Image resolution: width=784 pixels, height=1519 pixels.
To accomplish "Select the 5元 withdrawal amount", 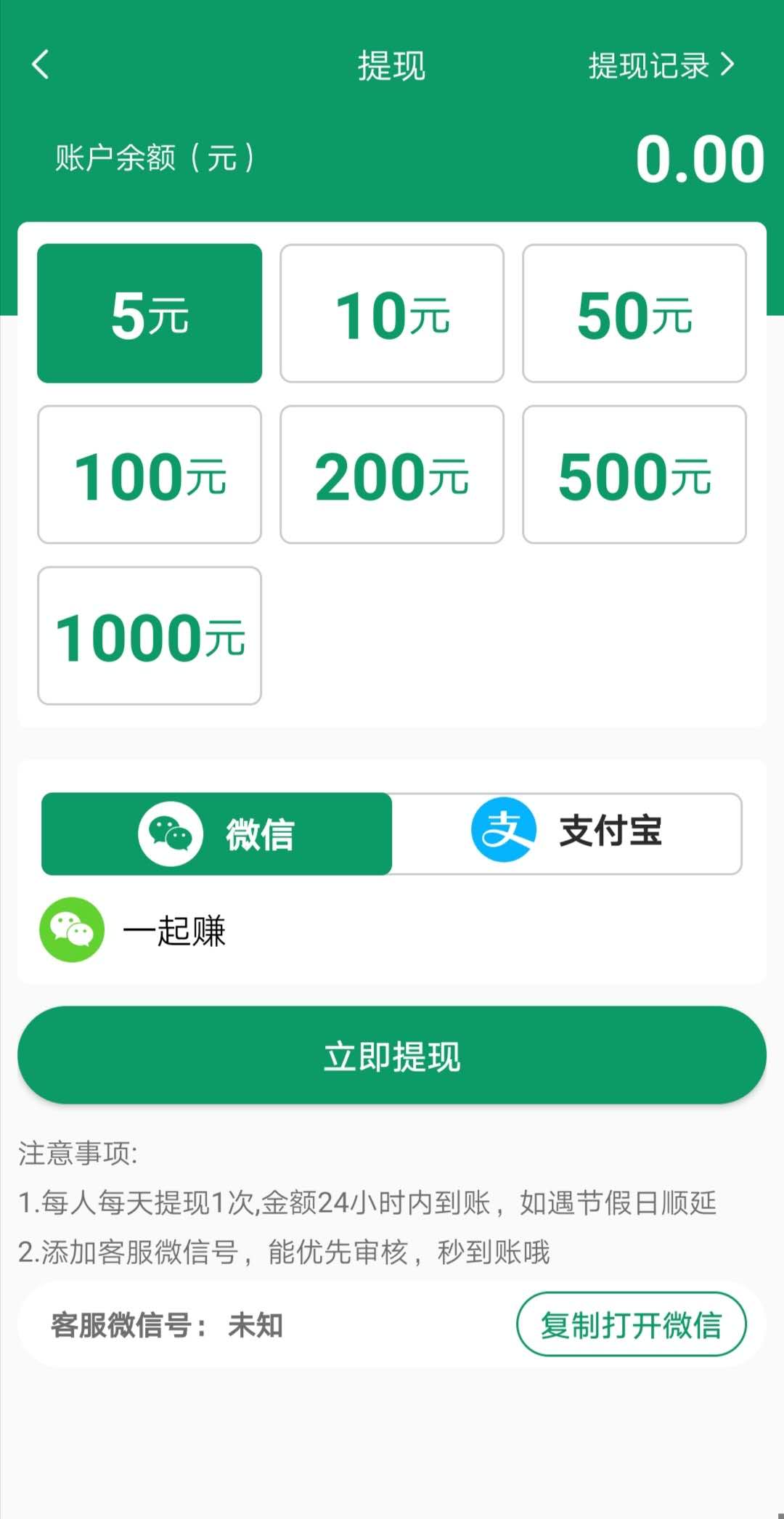I will (x=150, y=313).
